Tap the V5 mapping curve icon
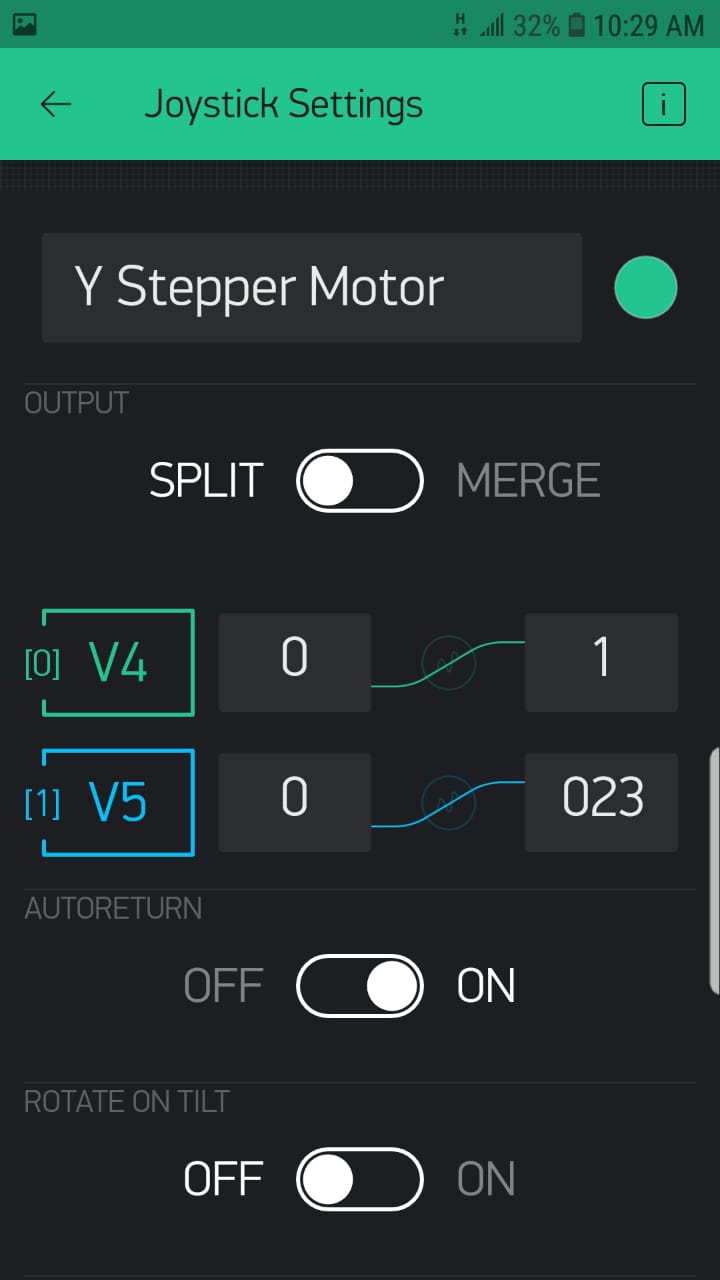 coord(448,802)
